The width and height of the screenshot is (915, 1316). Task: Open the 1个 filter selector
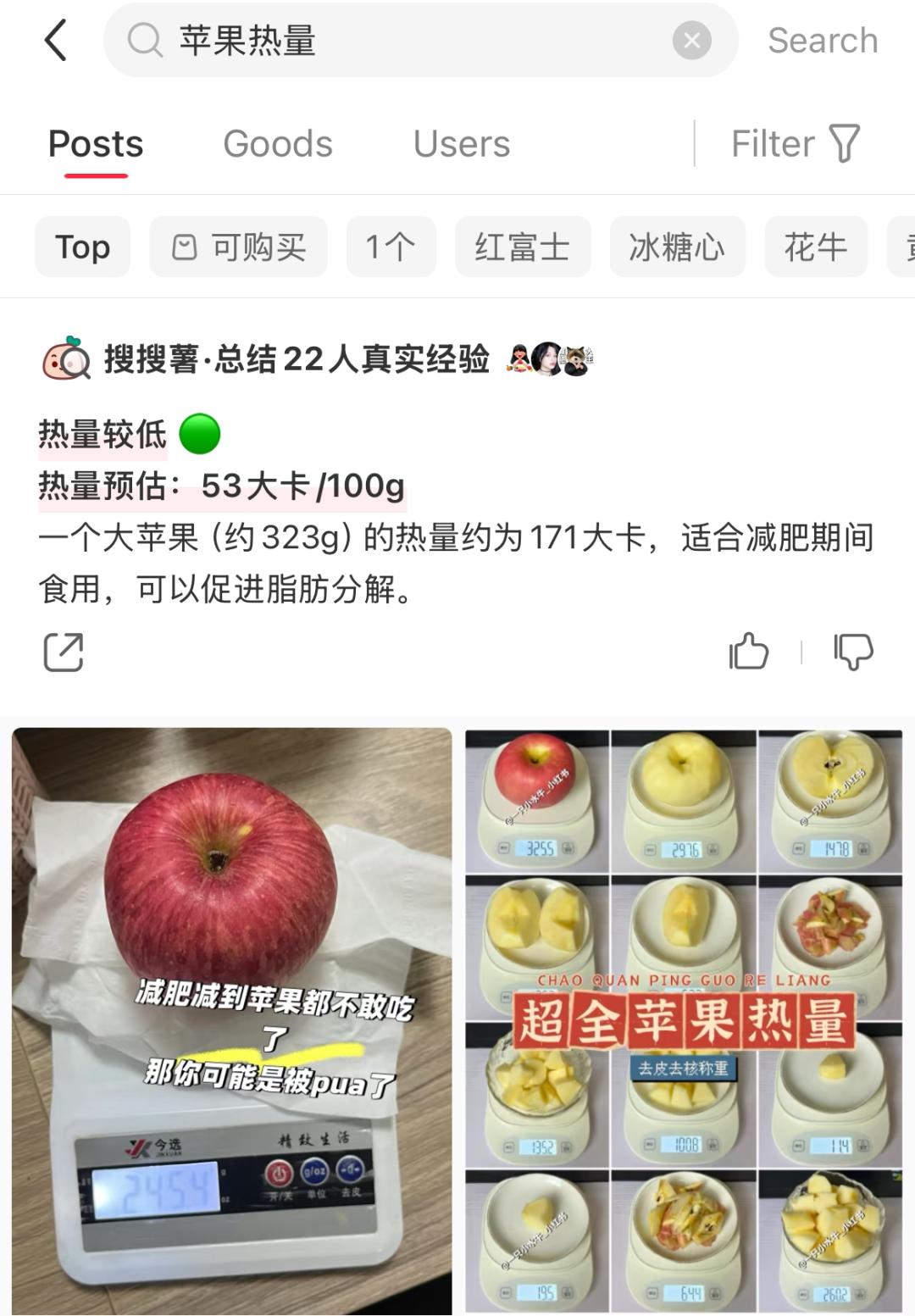[x=391, y=247]
